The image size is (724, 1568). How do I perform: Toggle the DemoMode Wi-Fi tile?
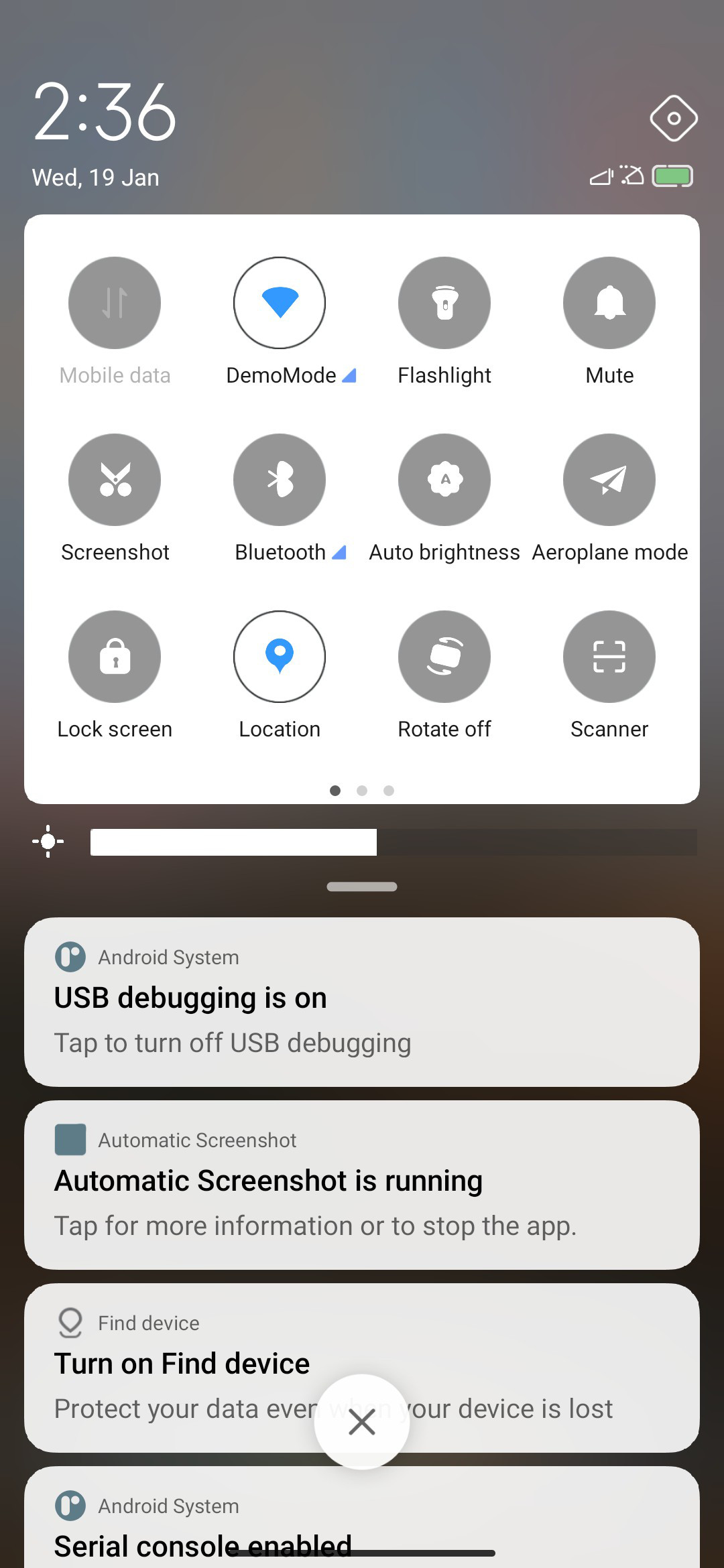[280, 303]
